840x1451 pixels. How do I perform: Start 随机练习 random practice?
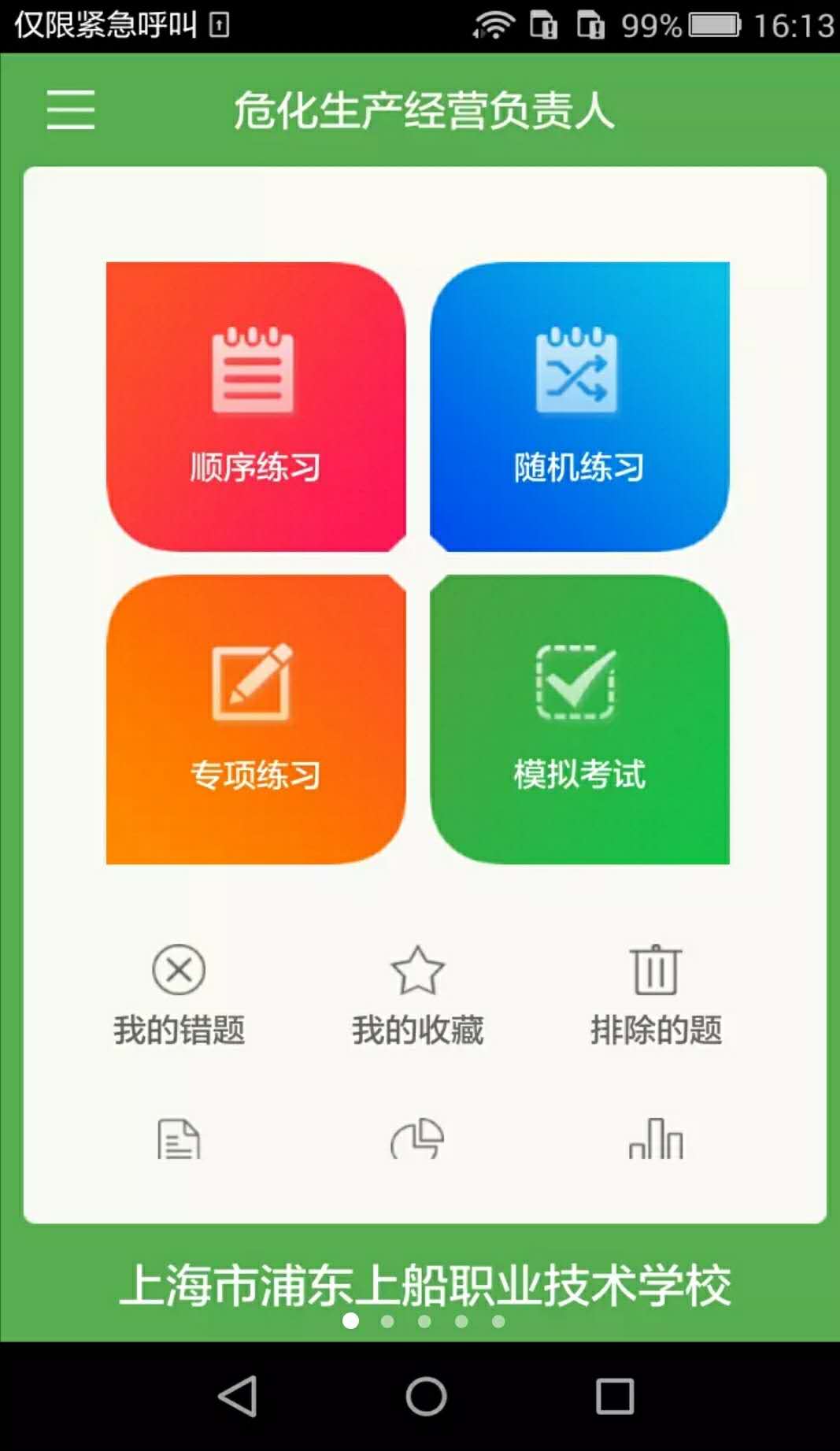(579, 406)
